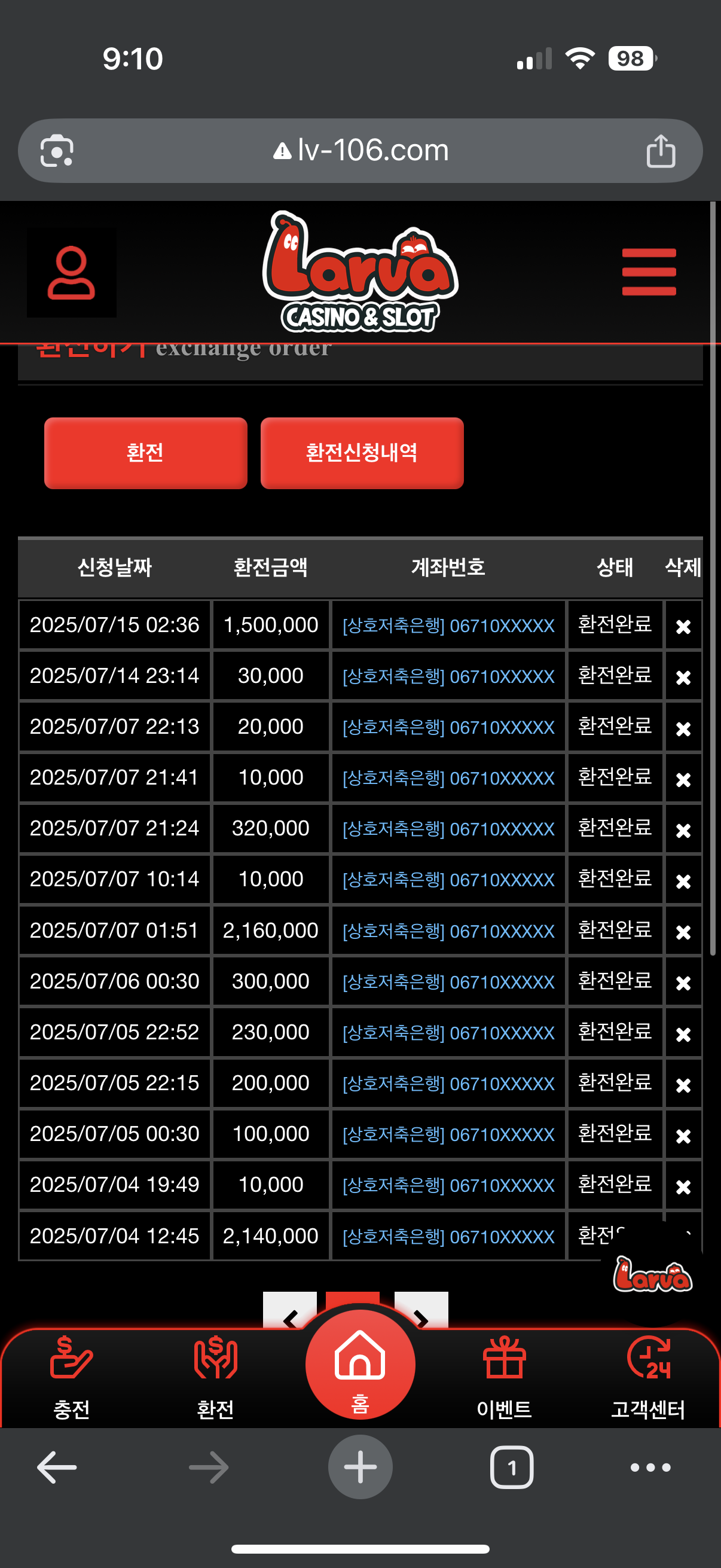Viewport: 721px width, 1568px height.
Task: Remove the 2025/07/04 19:49 entry
Action: (x=683, y=1186)
